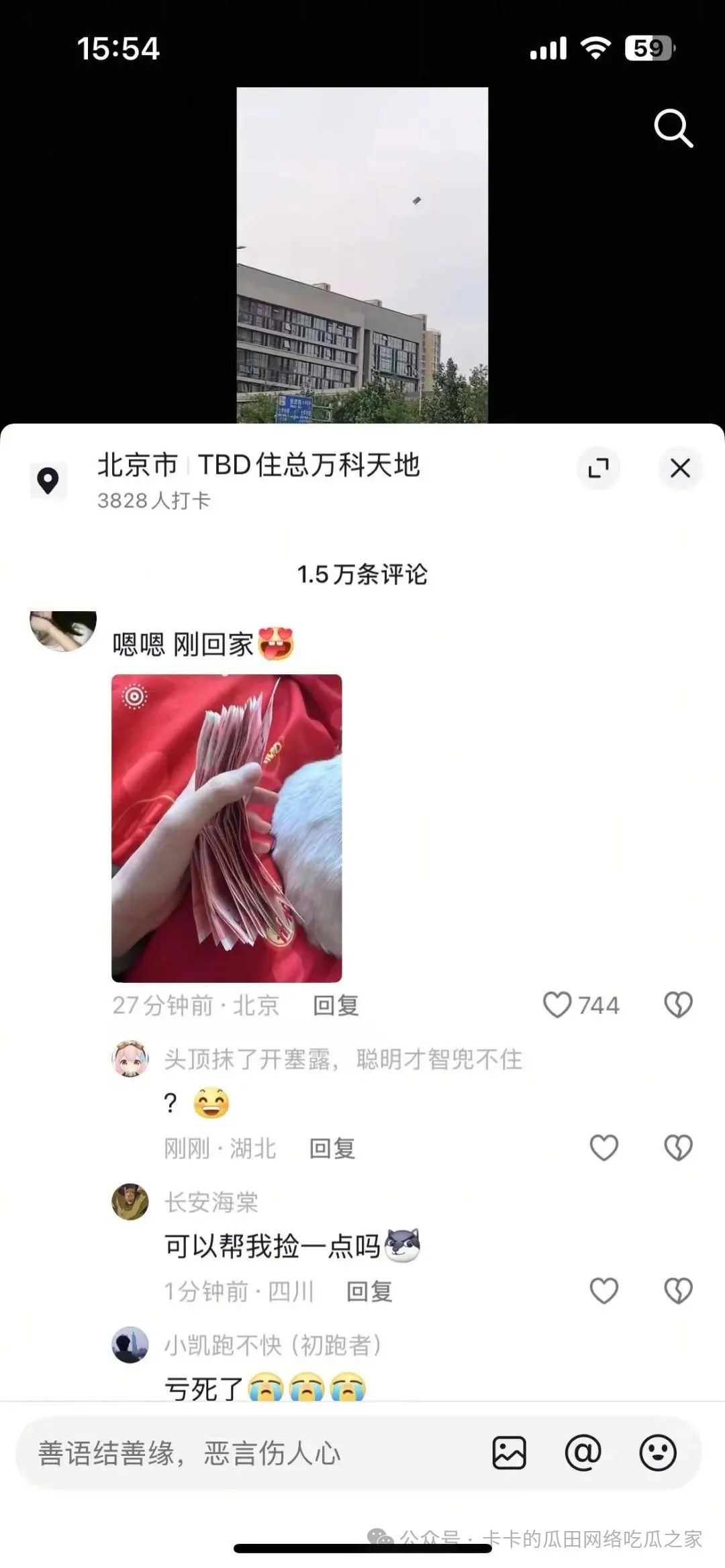
Task: Like the comment with 744 likes
Action: pos(557,1005)
